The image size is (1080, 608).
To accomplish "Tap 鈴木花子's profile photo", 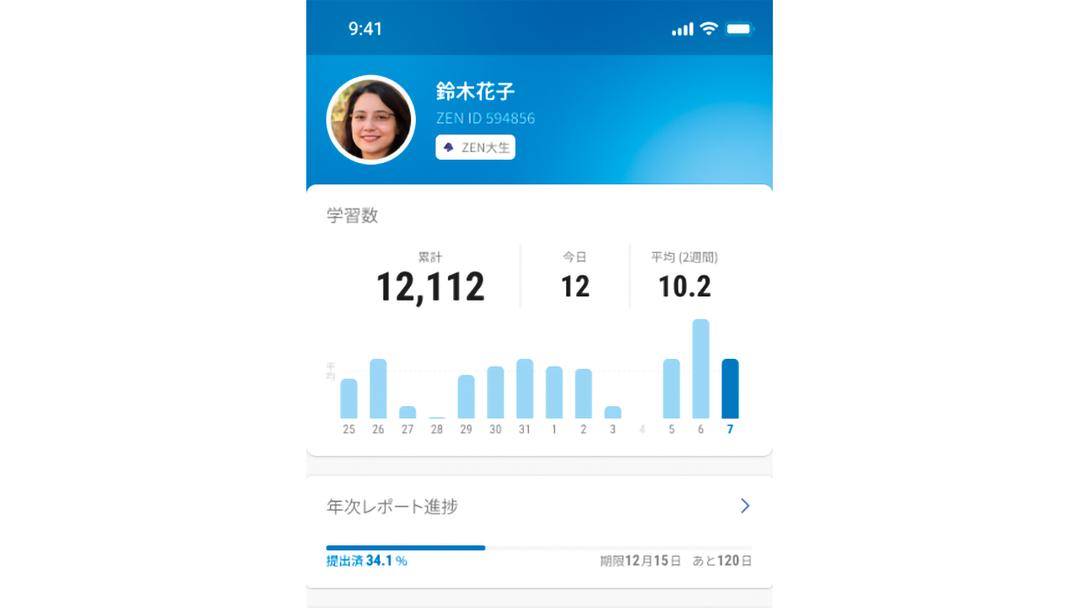I will (371, 119).
